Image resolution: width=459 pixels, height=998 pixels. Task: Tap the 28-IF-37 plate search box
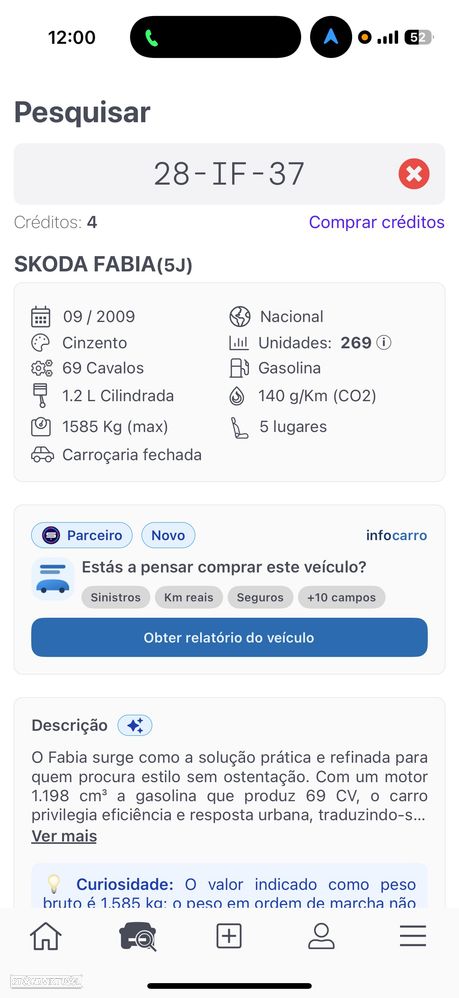tap(229, 174)
